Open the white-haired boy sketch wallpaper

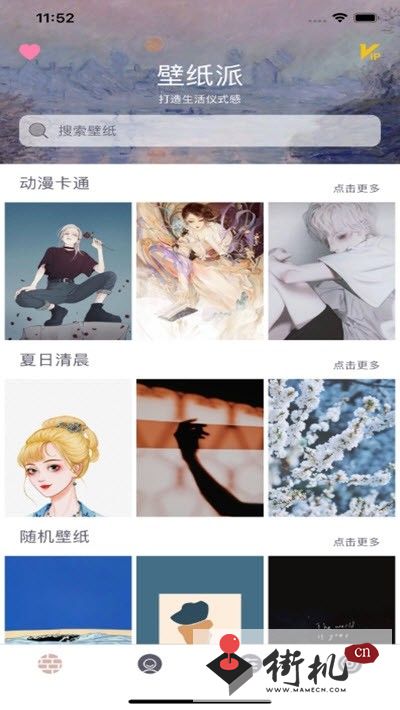point(332,271)
